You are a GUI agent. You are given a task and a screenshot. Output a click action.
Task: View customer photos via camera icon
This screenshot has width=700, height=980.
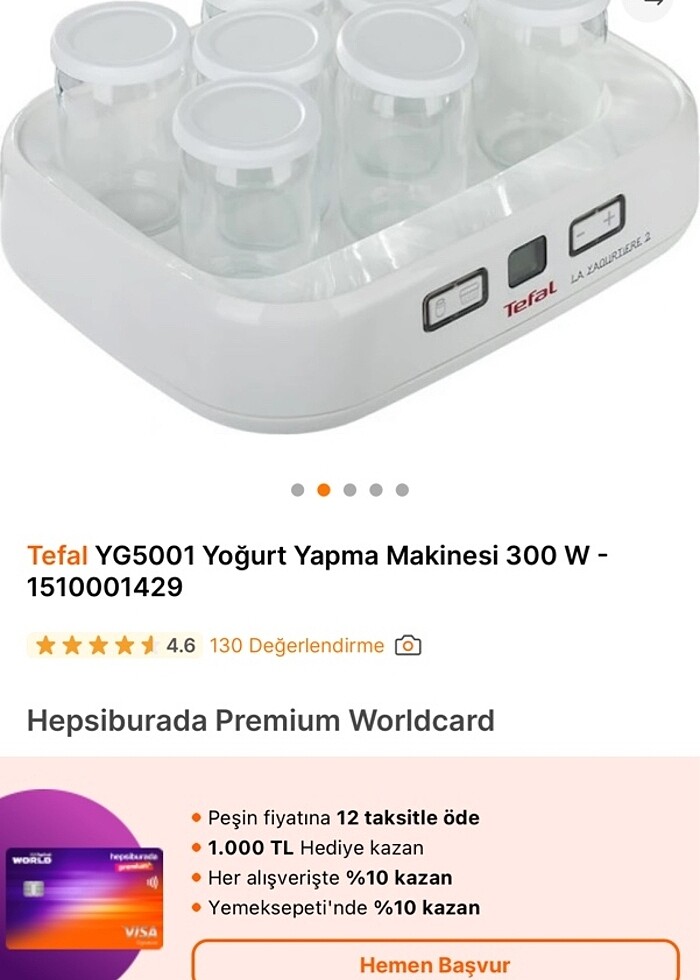point(408,646)
